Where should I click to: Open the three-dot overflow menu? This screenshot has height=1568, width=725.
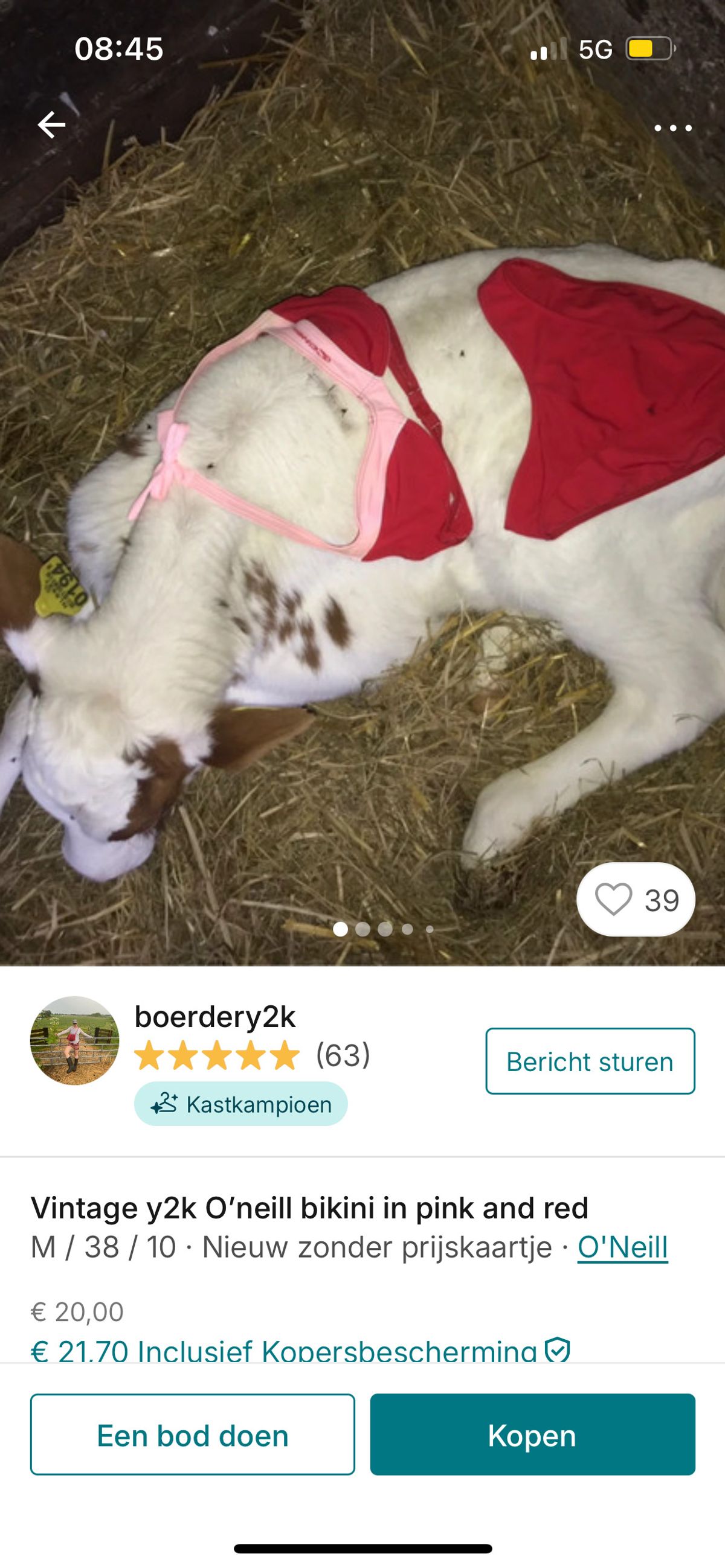pos(672,128)
